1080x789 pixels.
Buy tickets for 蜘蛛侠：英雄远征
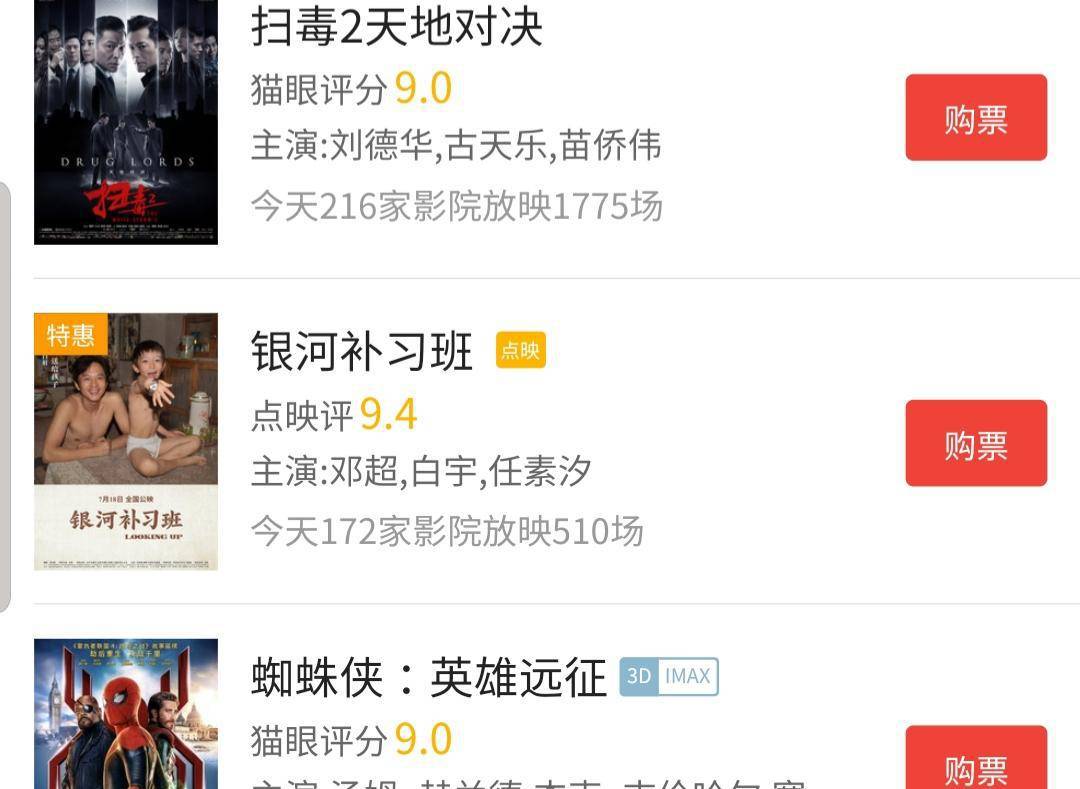[x=976, y=762]
